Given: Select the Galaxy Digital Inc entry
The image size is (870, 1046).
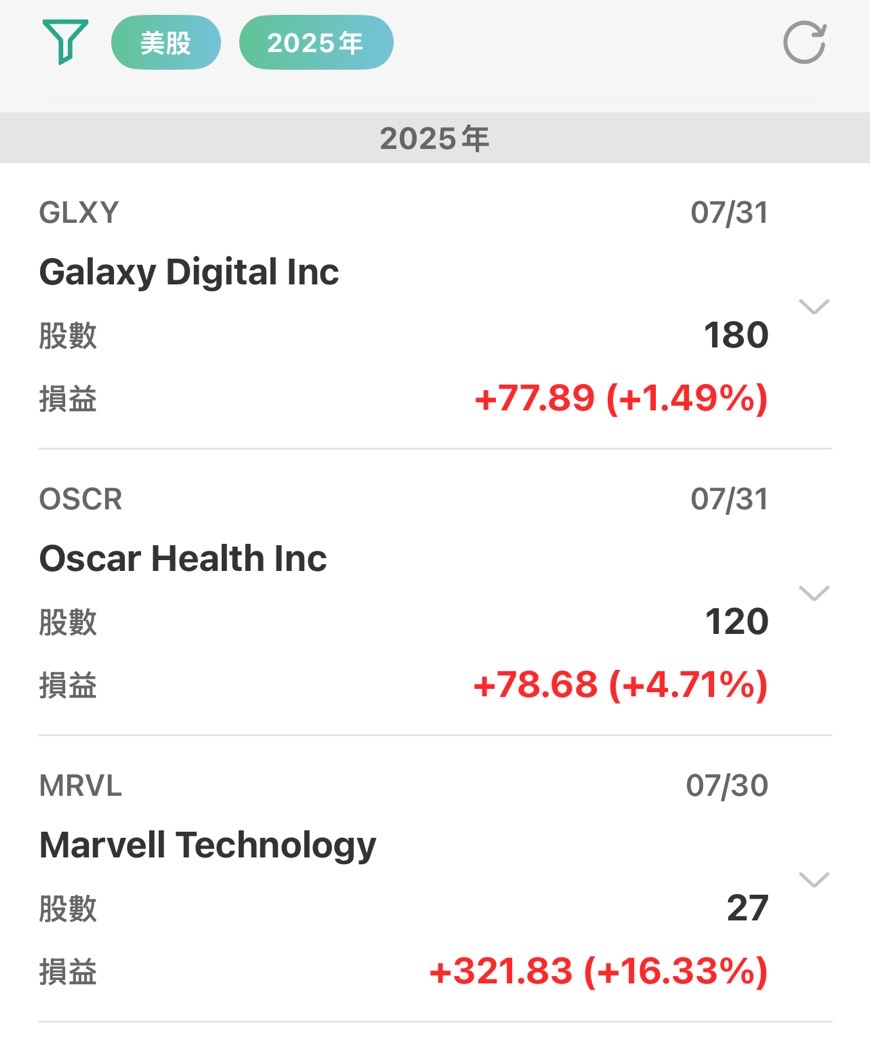Looking at the screenshot, I should tap(188, 271).
